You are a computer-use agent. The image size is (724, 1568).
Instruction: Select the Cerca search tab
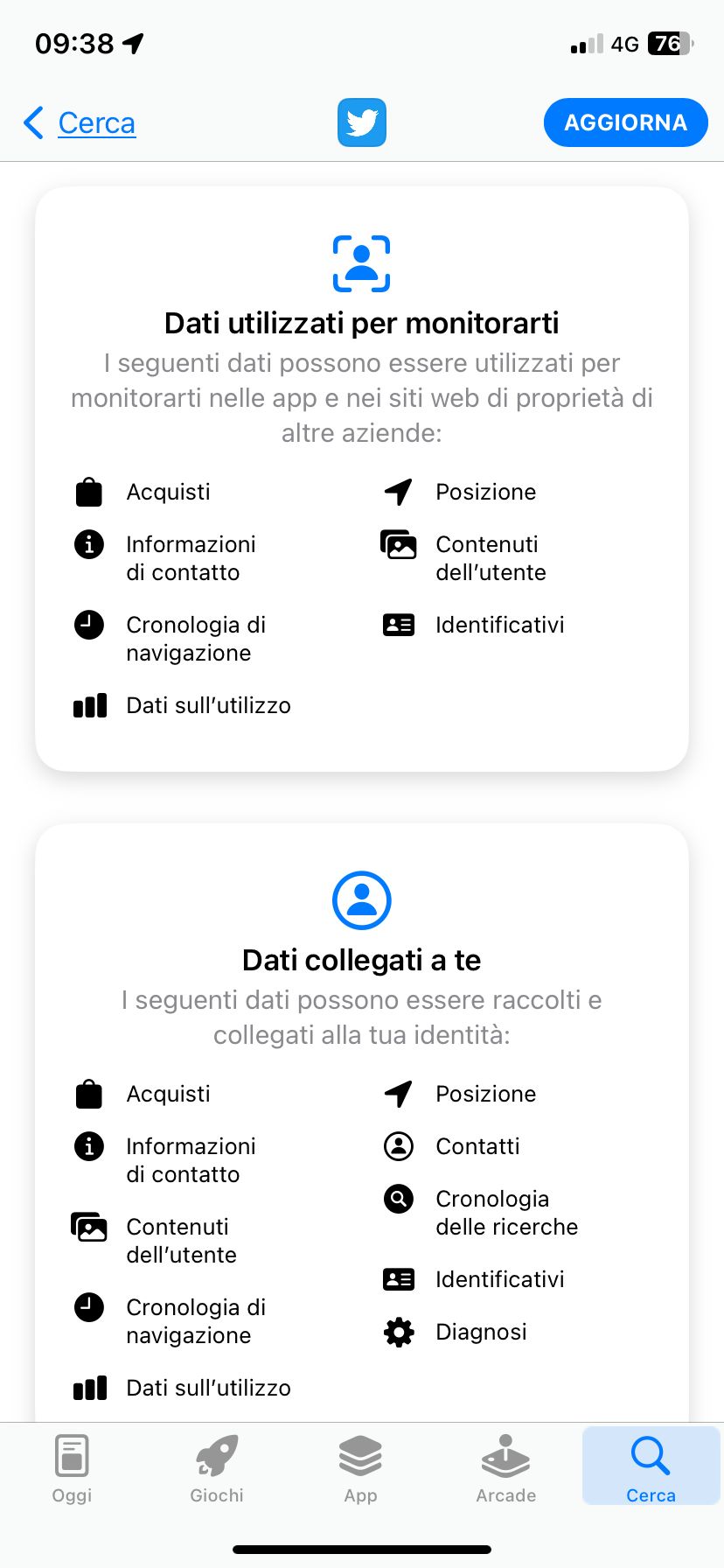651,1466
